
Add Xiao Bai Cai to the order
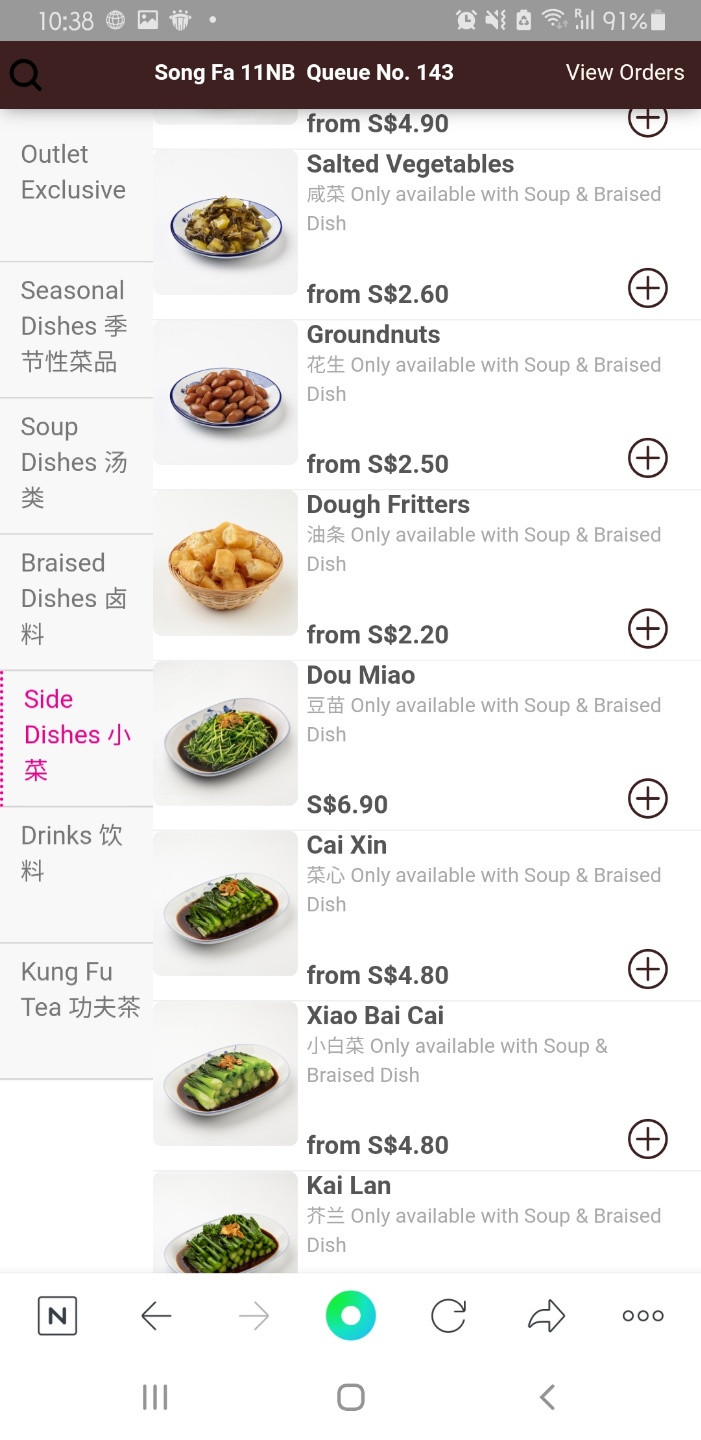click(x=648, y=1138)
